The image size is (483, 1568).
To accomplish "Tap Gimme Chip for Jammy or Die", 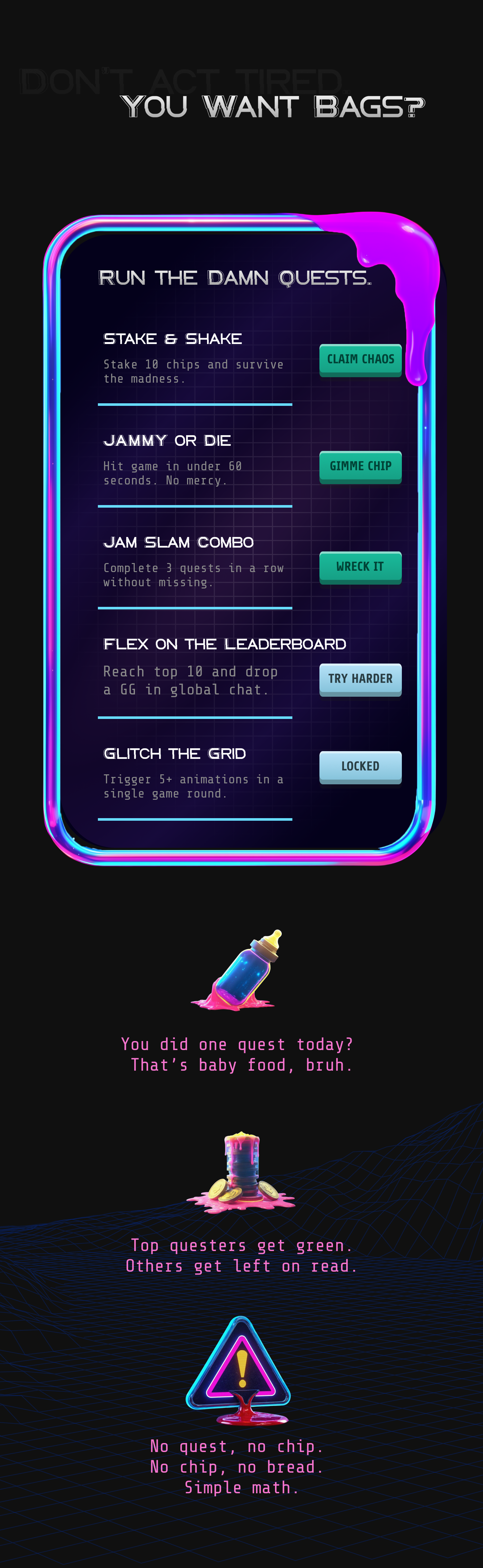I will coord(360,466).
